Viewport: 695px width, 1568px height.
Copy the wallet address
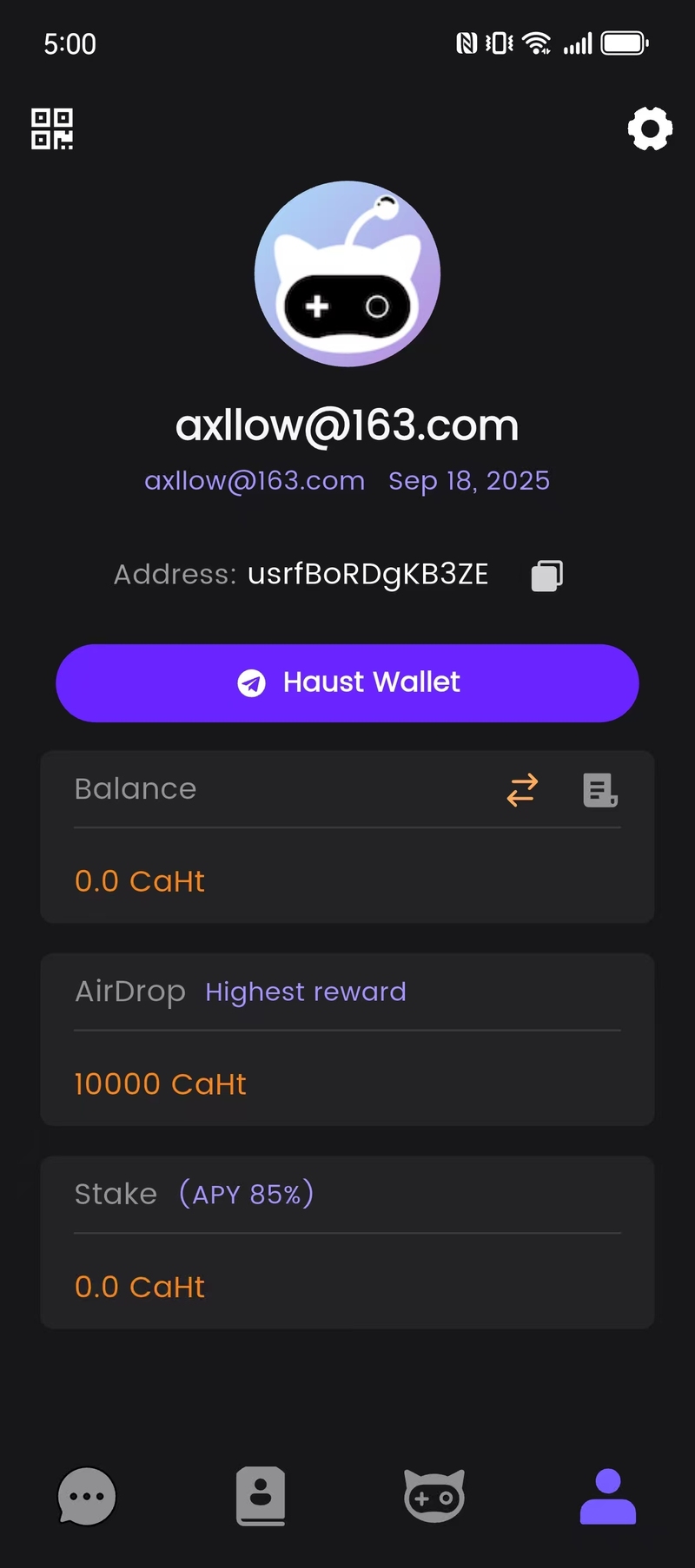point(546,575)
